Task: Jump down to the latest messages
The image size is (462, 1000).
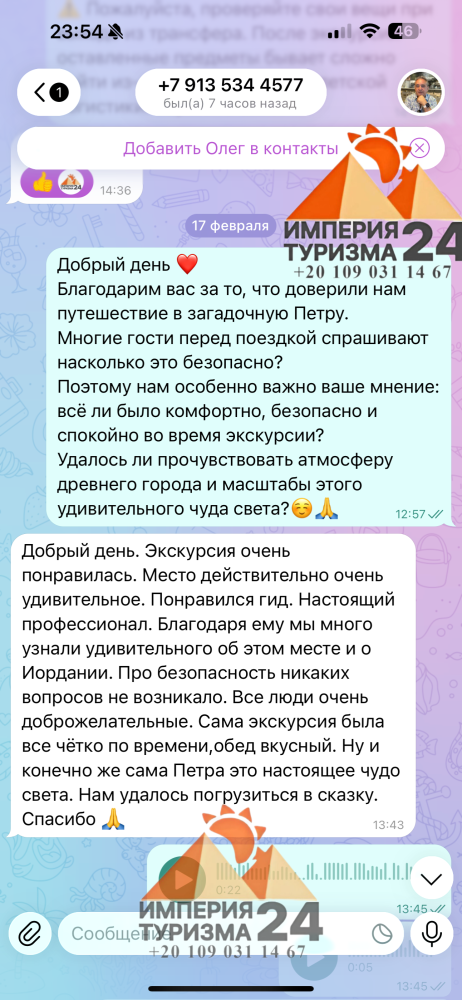Action: pos(432,879)
